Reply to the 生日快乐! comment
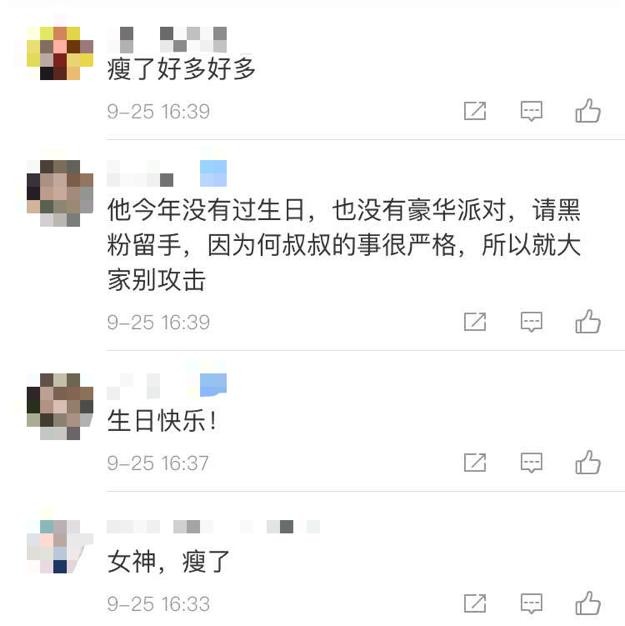This screenshot has width=625, height=626. pyautogui.click(x=532, y=463)
